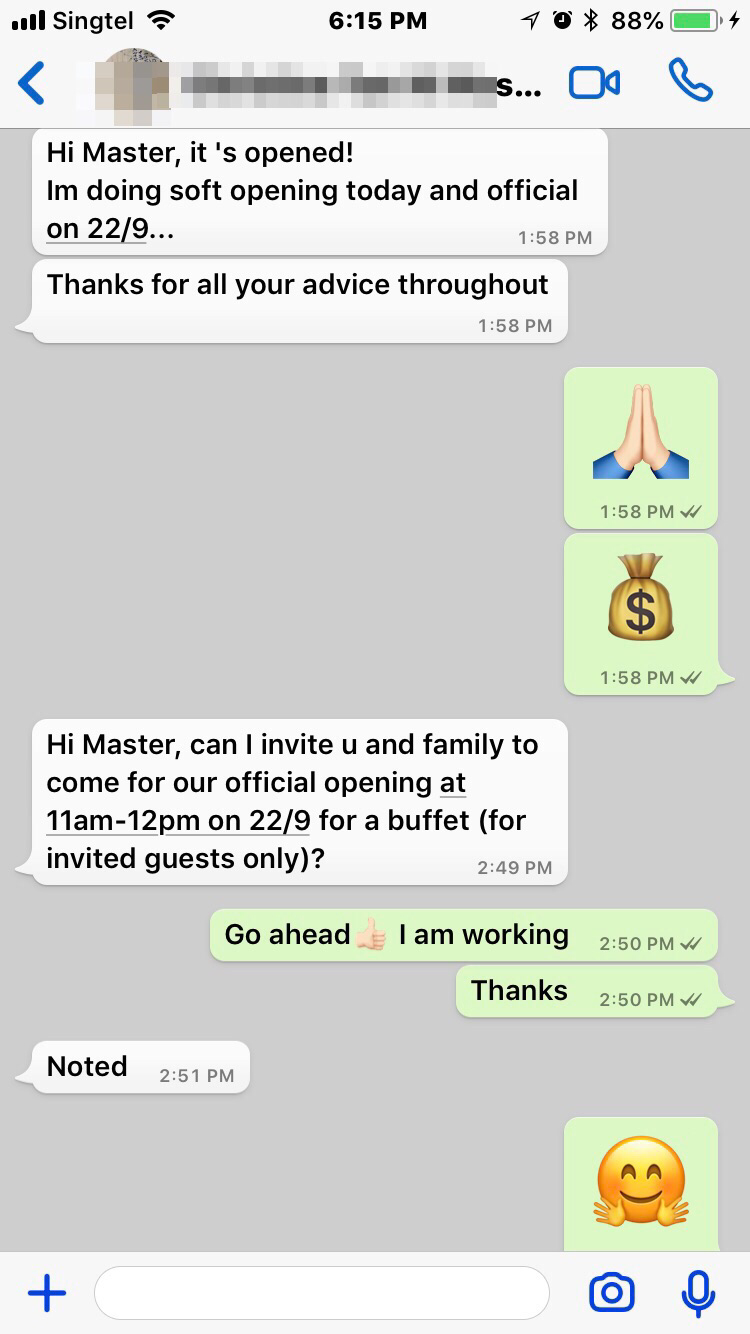The image size is (750, 1334).
Task: Start a video call with this contact
Action: coord(594,83)
